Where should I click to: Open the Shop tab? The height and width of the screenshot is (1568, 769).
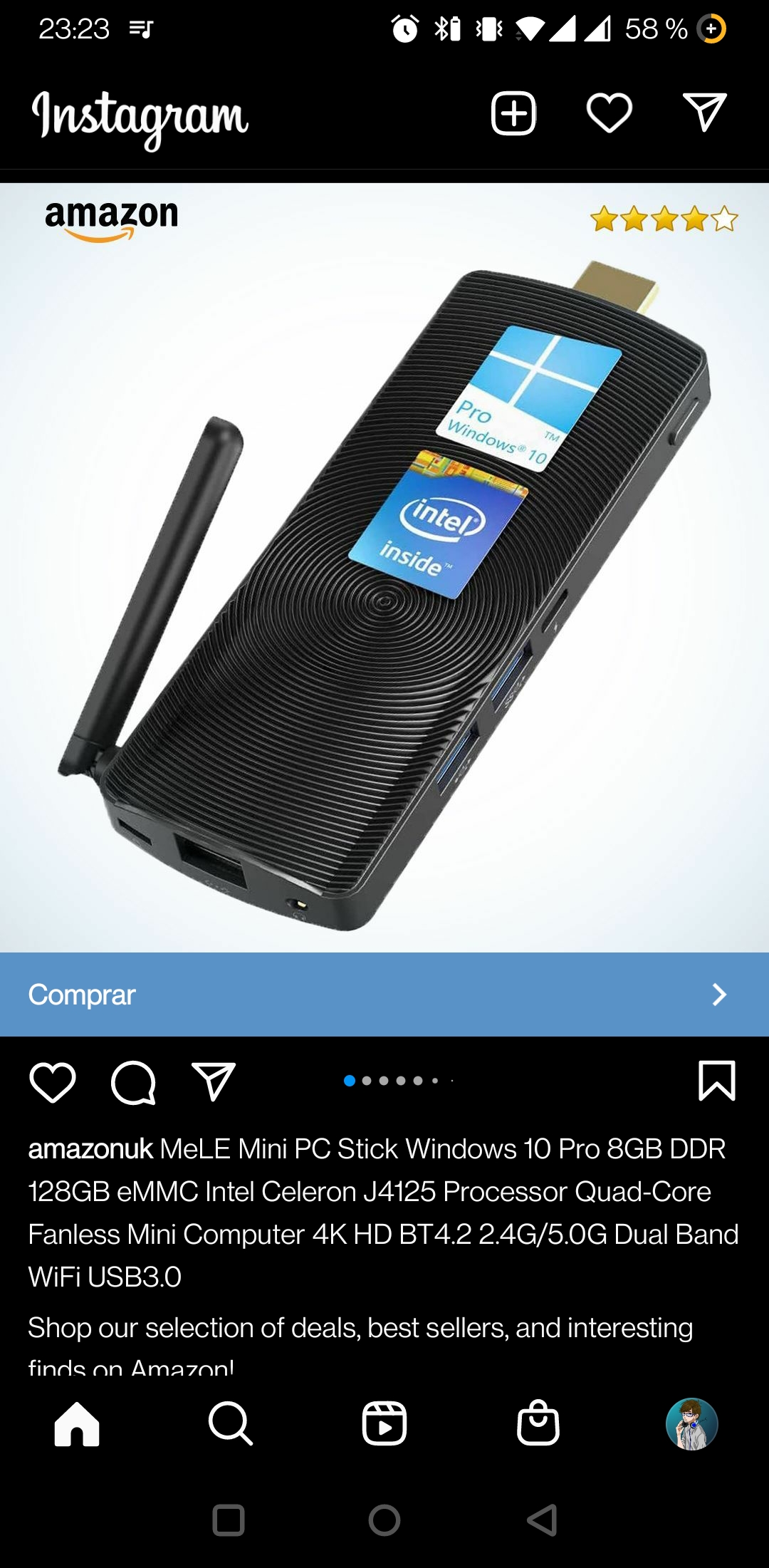click(x=538, y=1423)
